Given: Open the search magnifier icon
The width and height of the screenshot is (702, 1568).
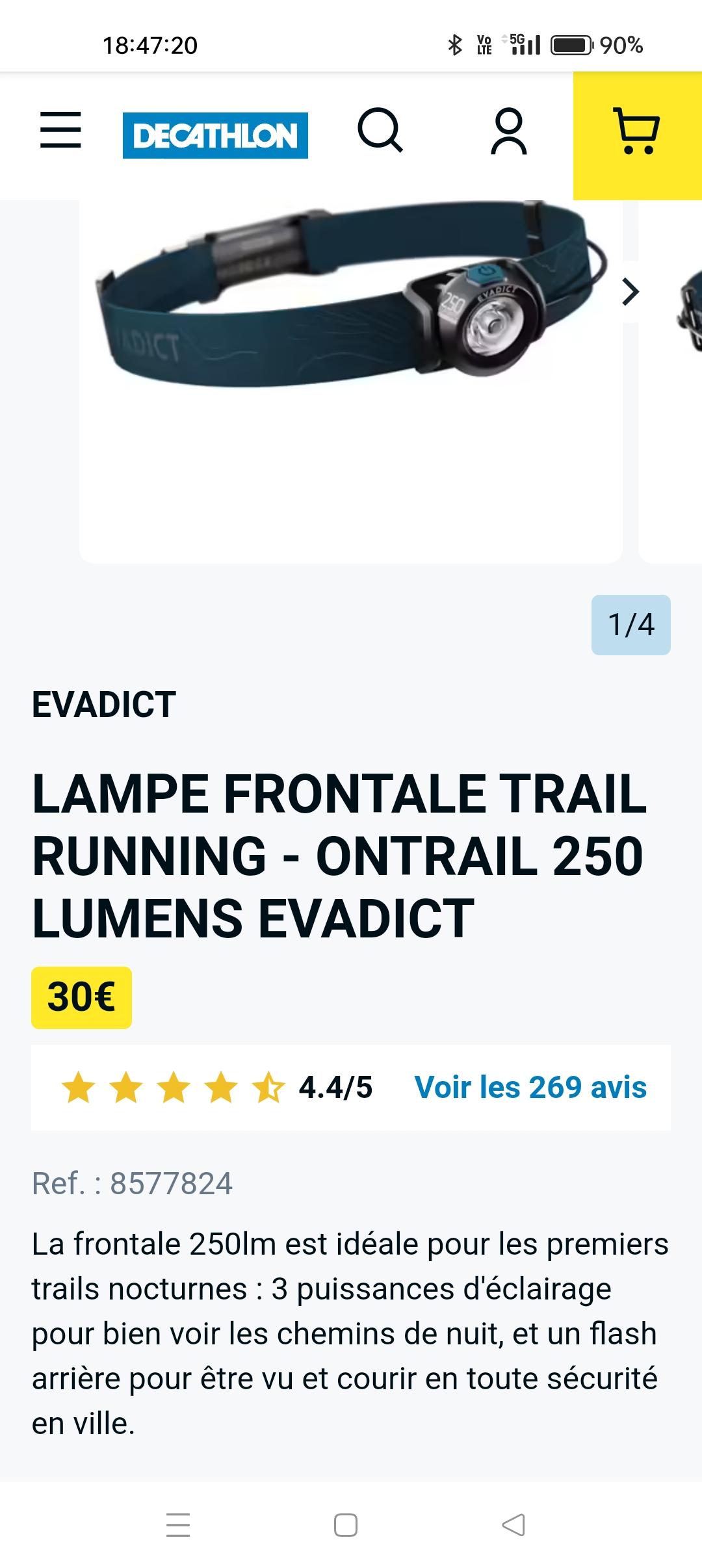Looking at the screenshot, I should pyautogui.click(x=380, y=130).
